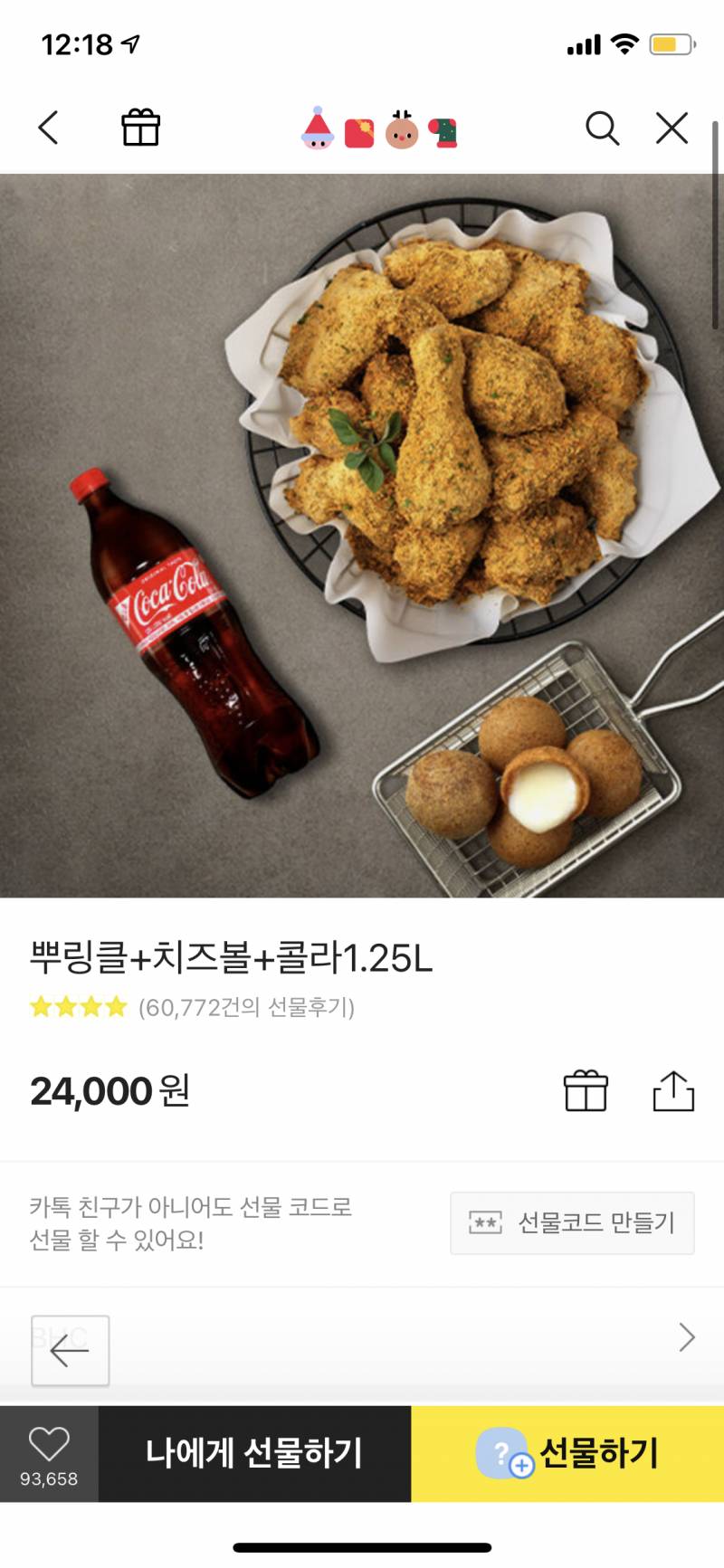Go back using the top-left arrow
Screen dimensions: 724x1568
[x=49, y=128]
